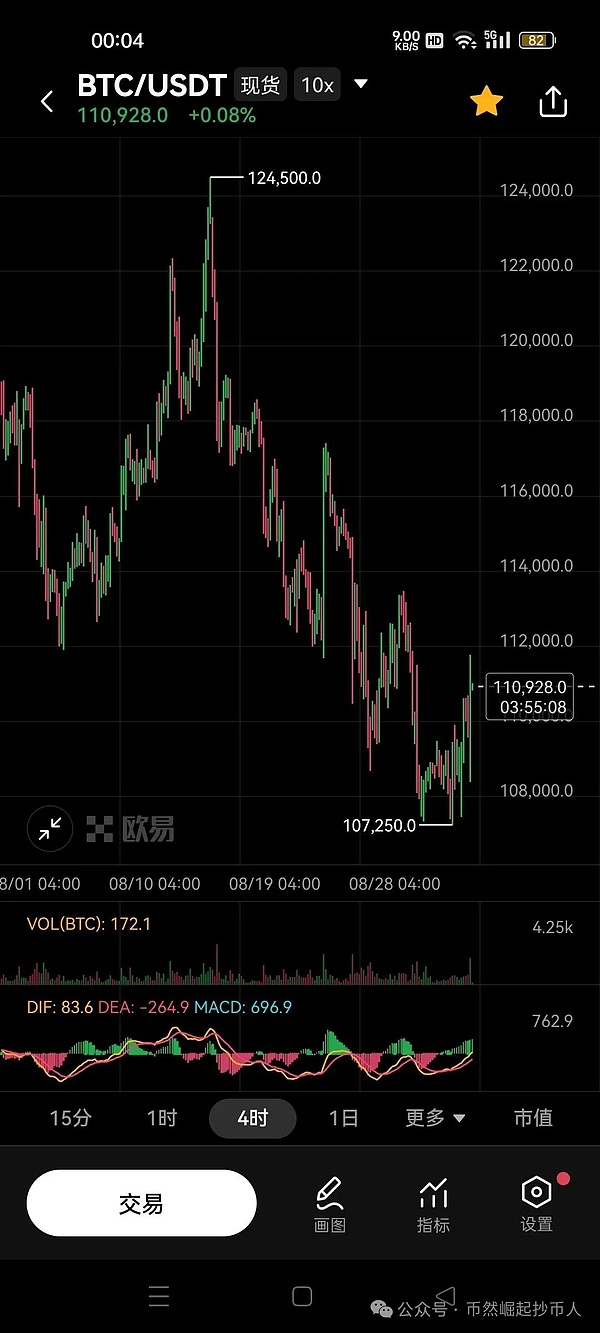Open the 指标 indicators panel
Viewport: 600px width, 1333px height.
coord(433,1203)
